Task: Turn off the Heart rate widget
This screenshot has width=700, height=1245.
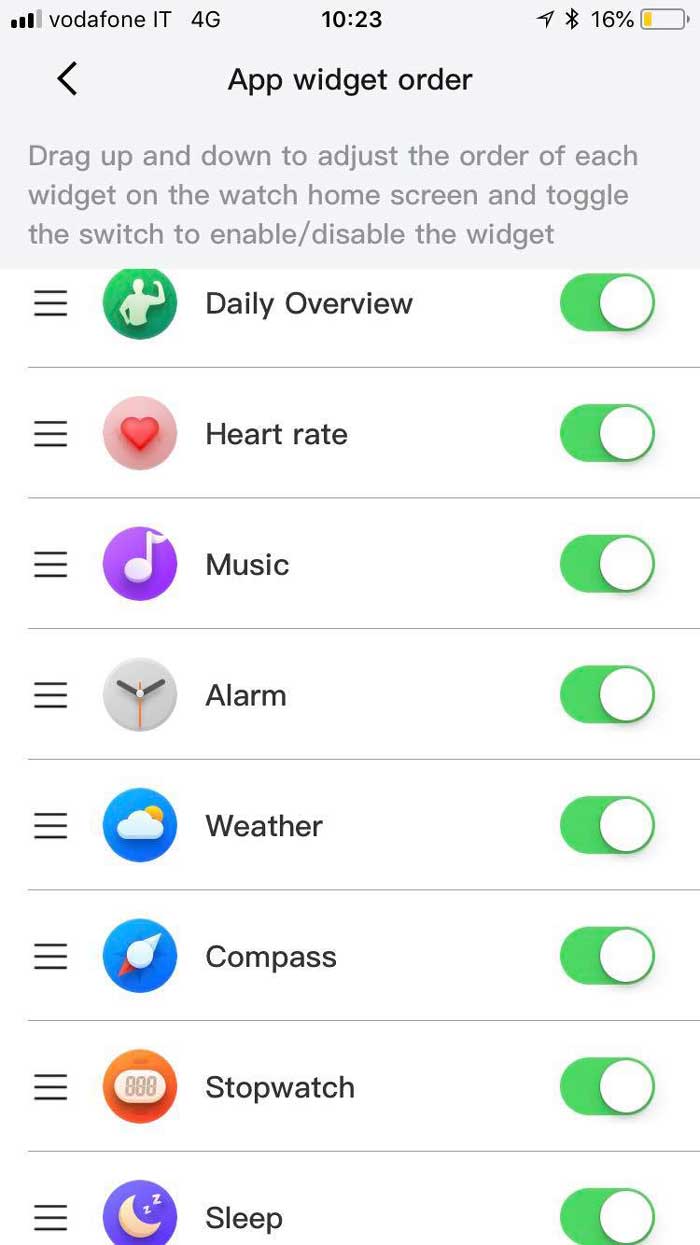Action: coord(607,434)
